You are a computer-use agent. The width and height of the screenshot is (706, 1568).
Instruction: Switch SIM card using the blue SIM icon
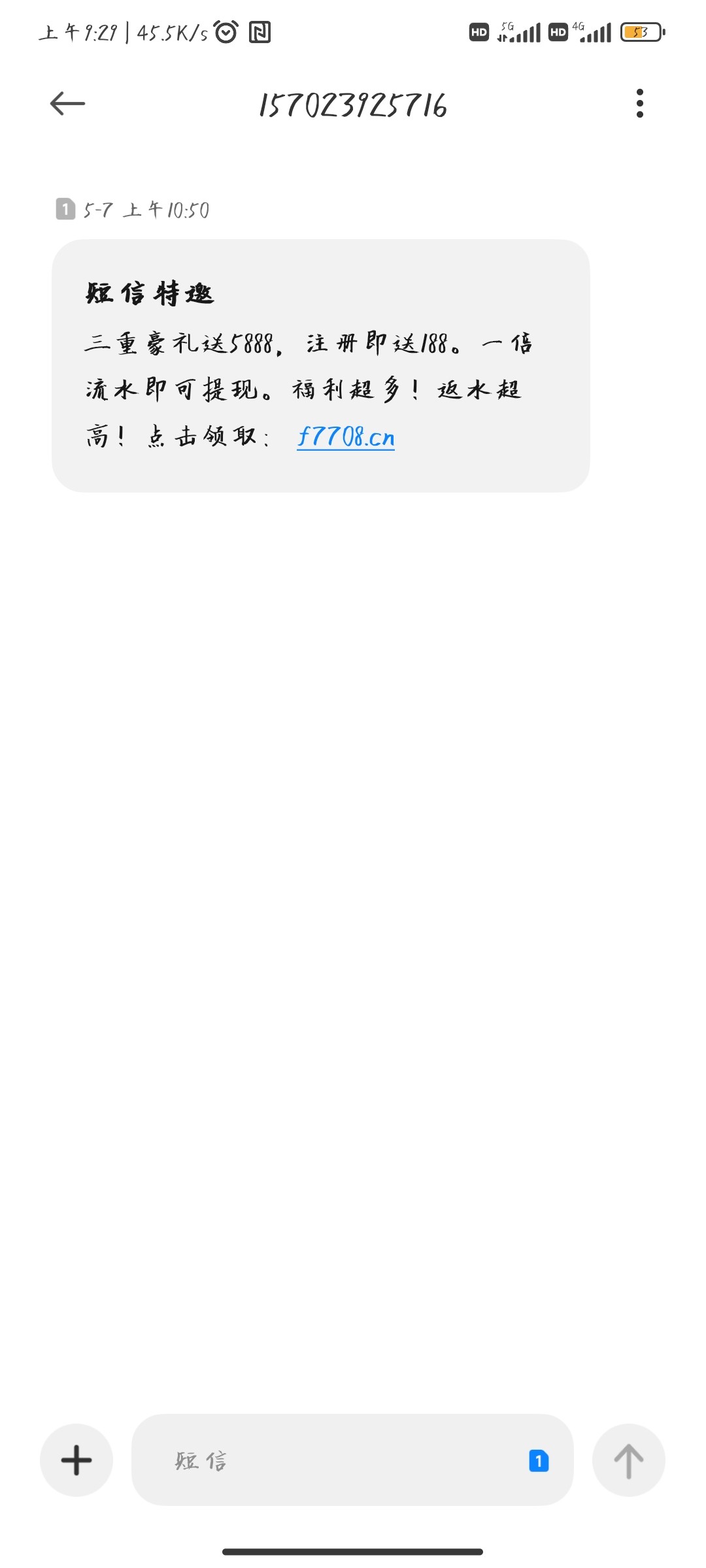(x=539, y=1460)
